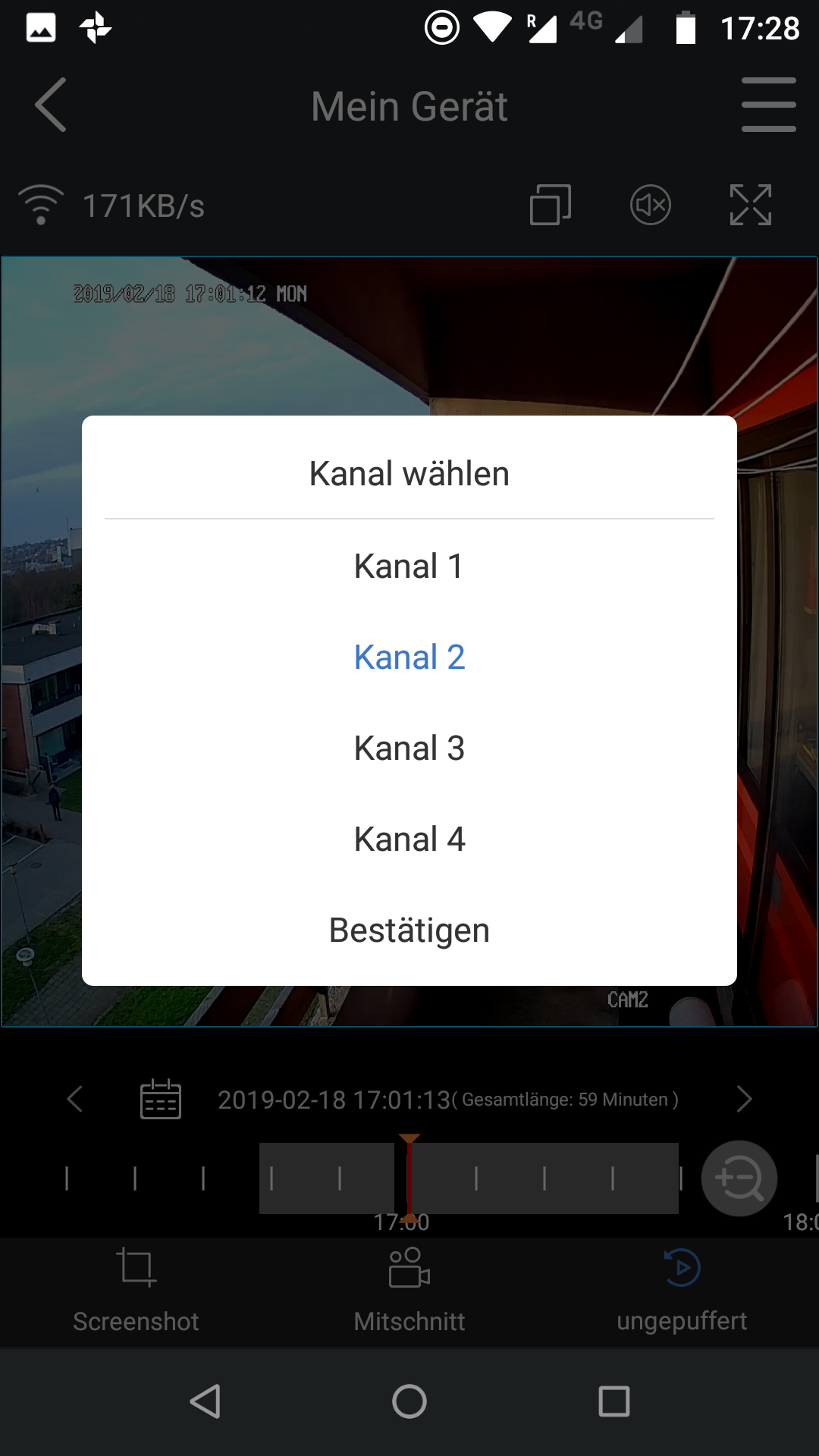Take a Screenshot of the video
This screenshot has width=819, height=1456.
[136, 1289]
